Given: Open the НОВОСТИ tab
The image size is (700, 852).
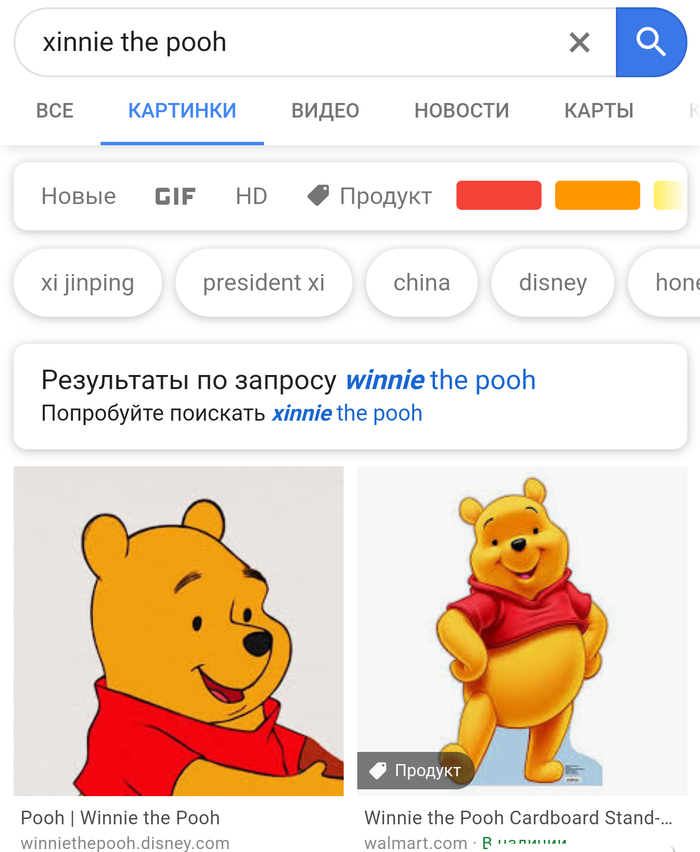Looking at the screenshot, I should click(x=461, y=111).
